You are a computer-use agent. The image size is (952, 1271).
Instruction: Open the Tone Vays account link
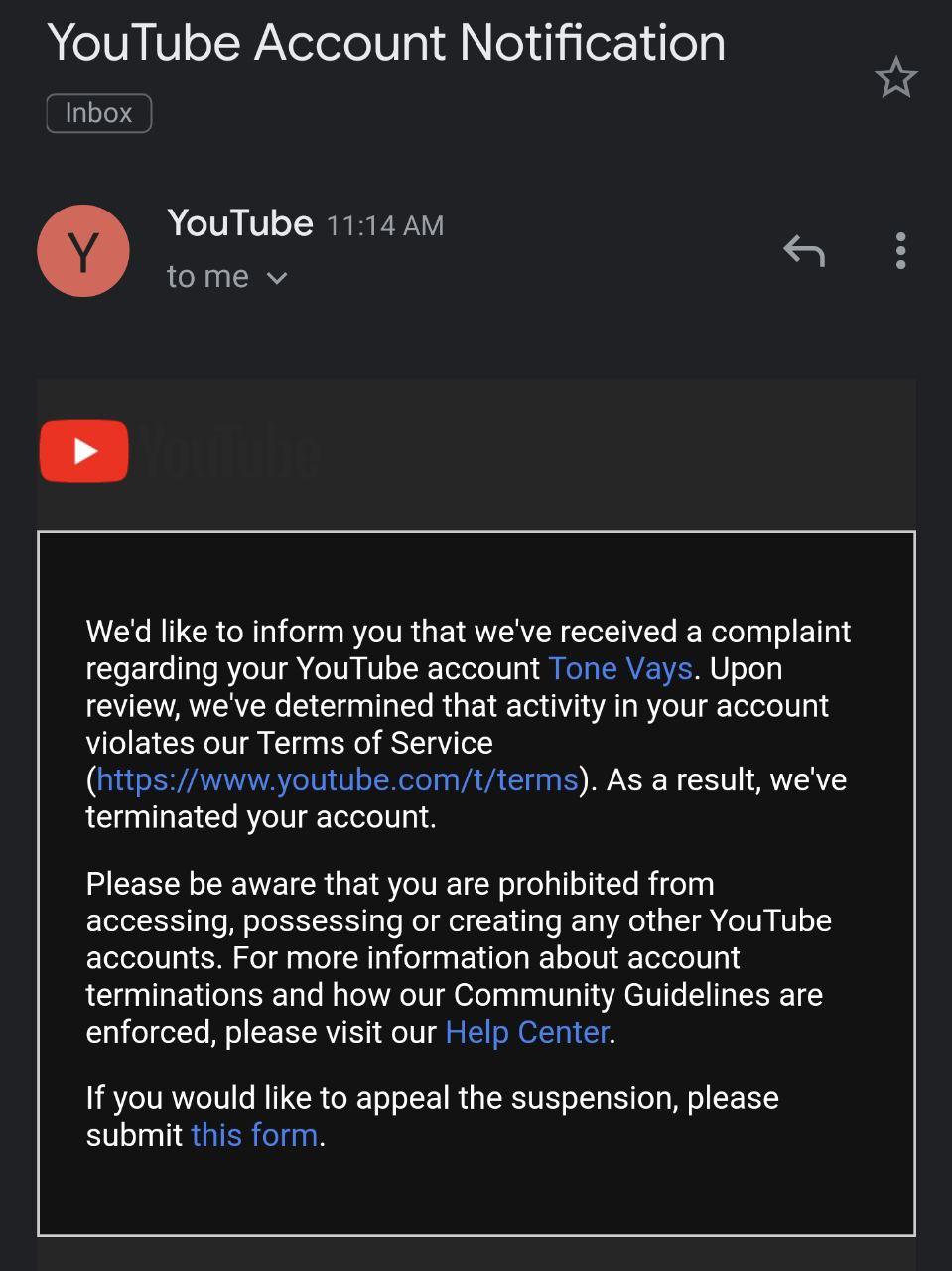[619, 668]
